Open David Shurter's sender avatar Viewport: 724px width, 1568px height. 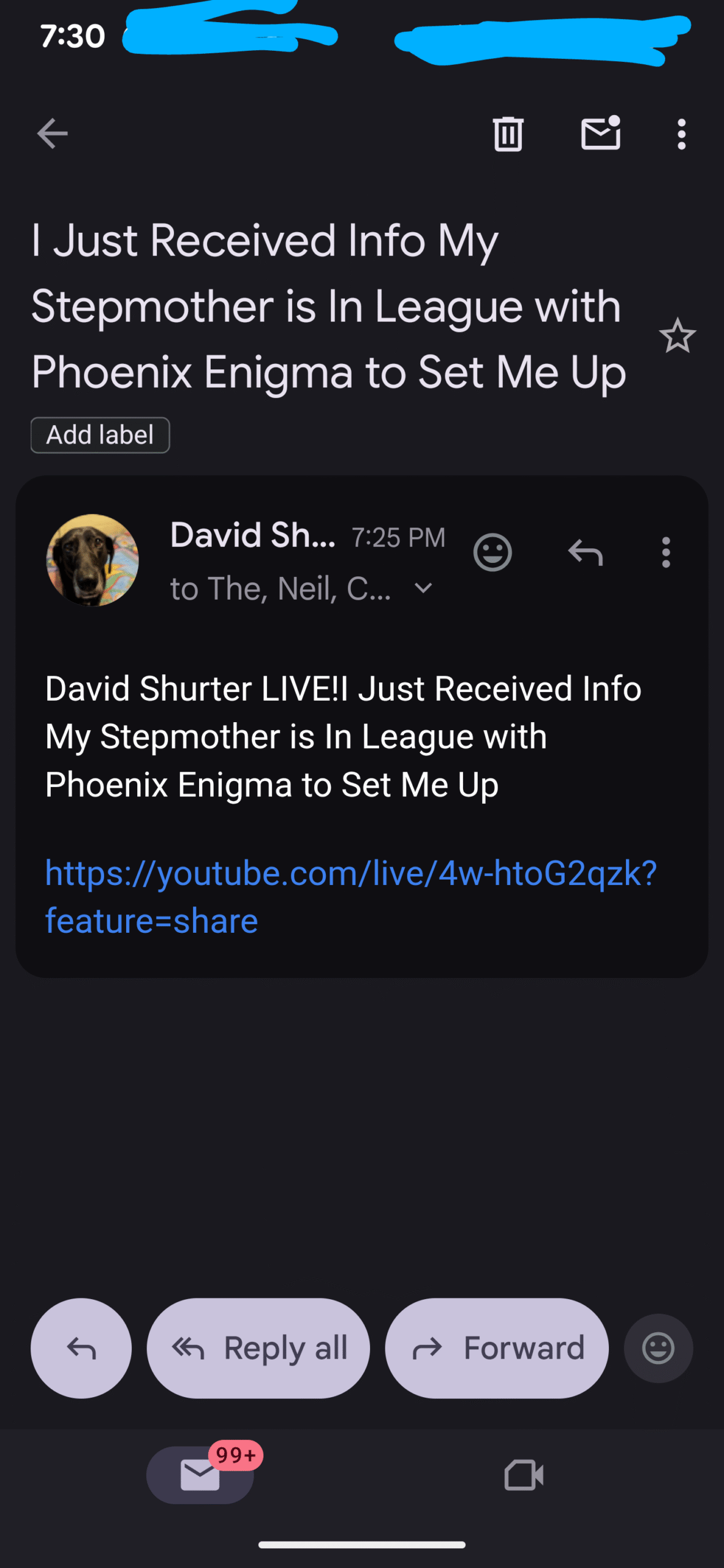click(x=92, y=560)
